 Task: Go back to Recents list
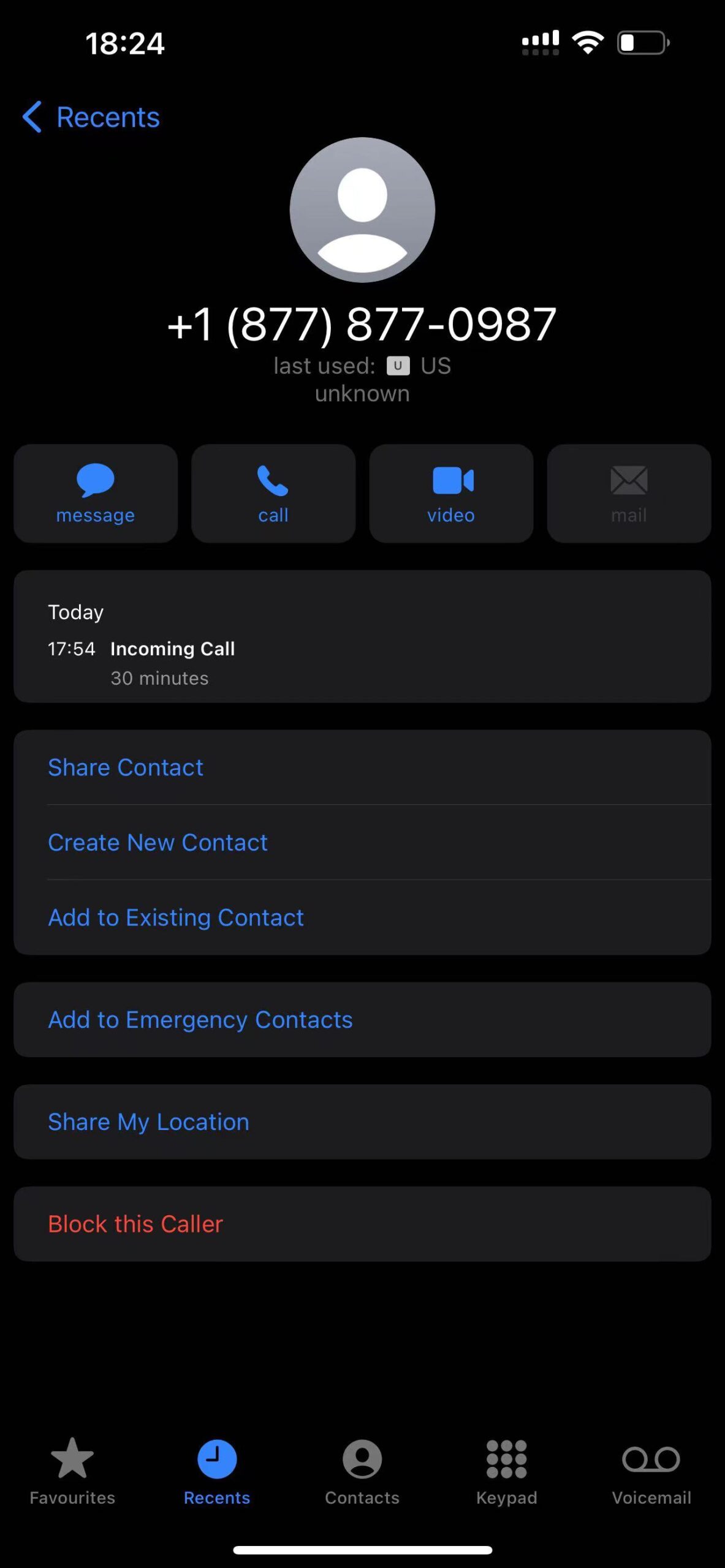click(x=91, y=116)
